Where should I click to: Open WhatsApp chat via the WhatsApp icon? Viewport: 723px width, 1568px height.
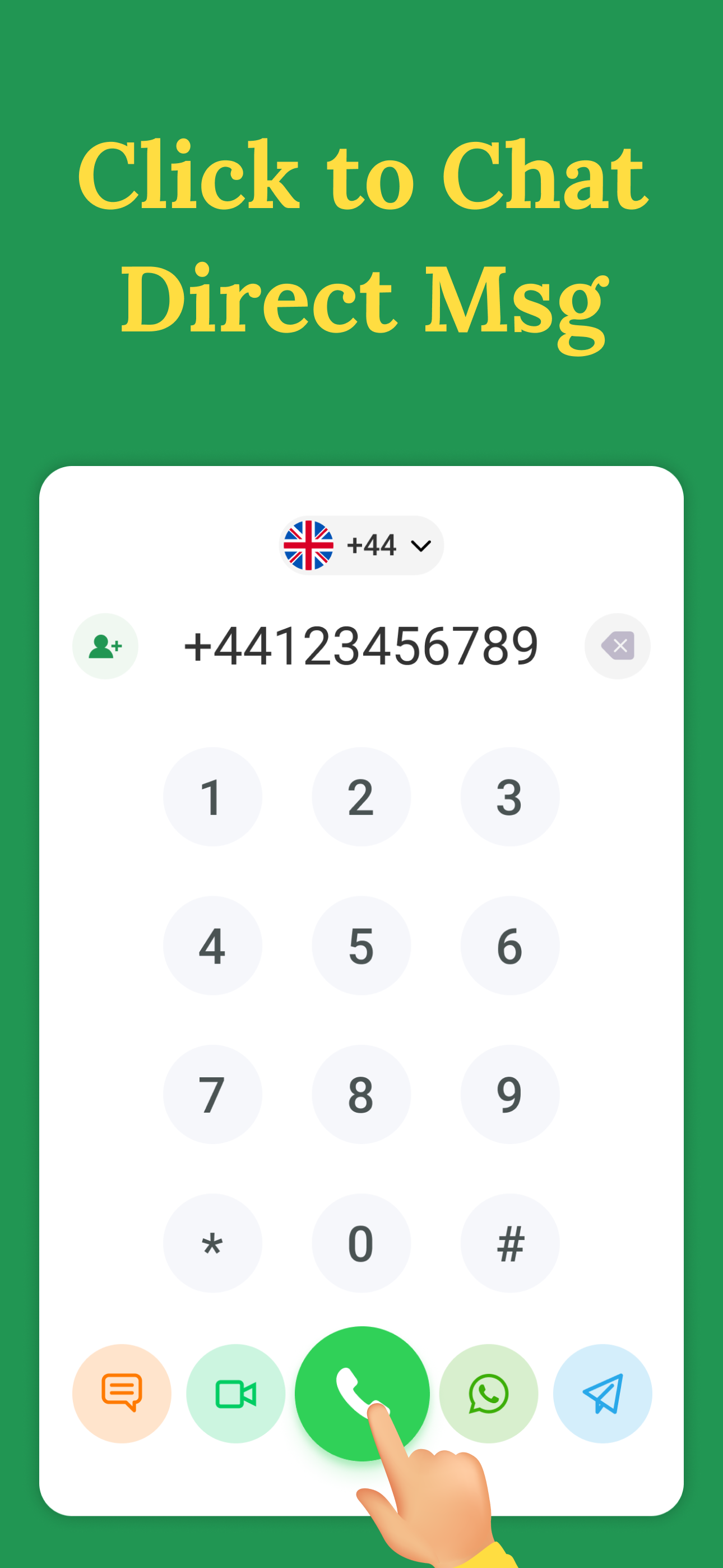[489, 1394]
